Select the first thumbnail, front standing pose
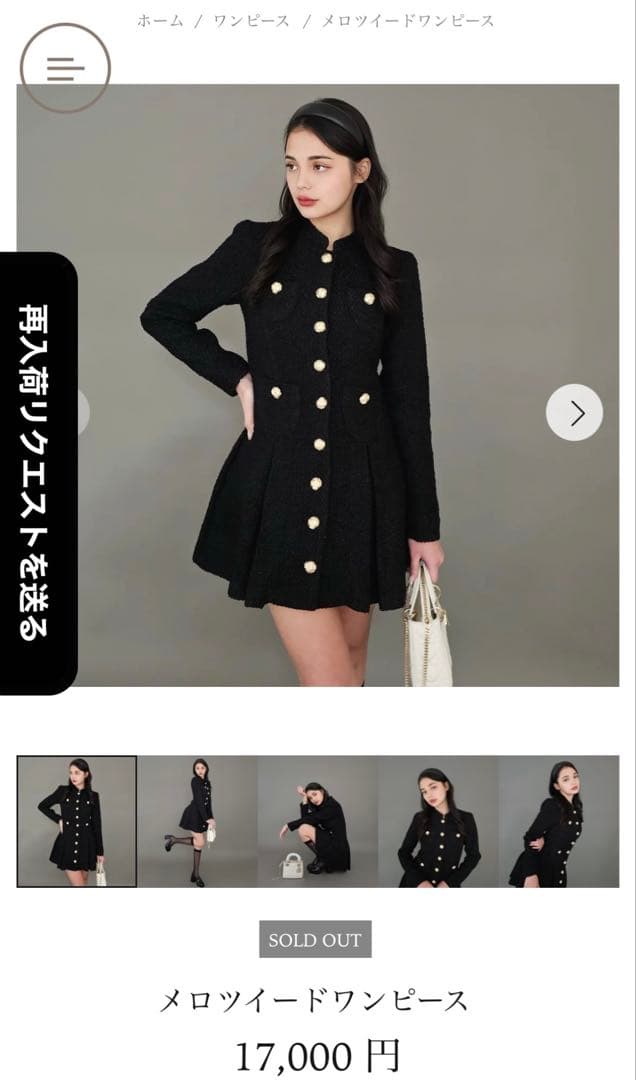The width and height of the screenshot is (636, 1080). pos(77,821)
